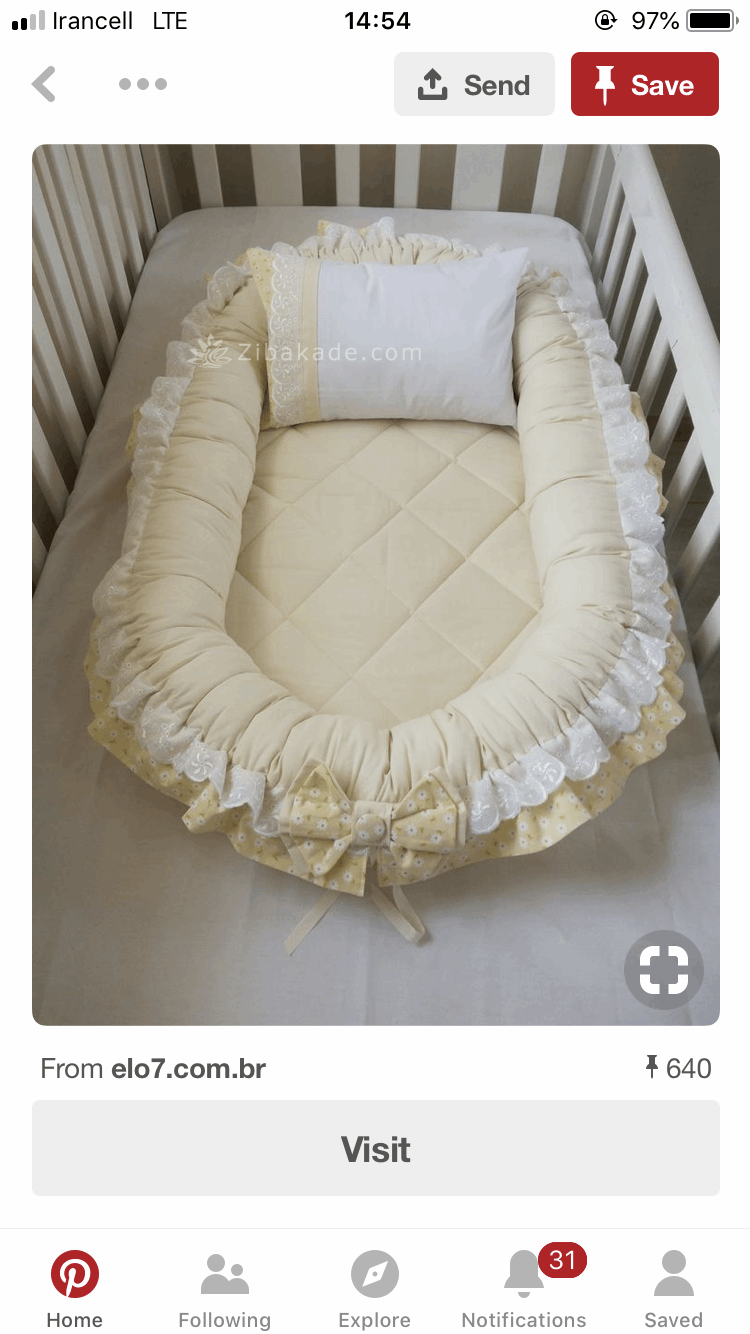Open the three-dot overflow menu
Screen dimensions: 750x1334
pyautogui.click(x=142, y=85)
